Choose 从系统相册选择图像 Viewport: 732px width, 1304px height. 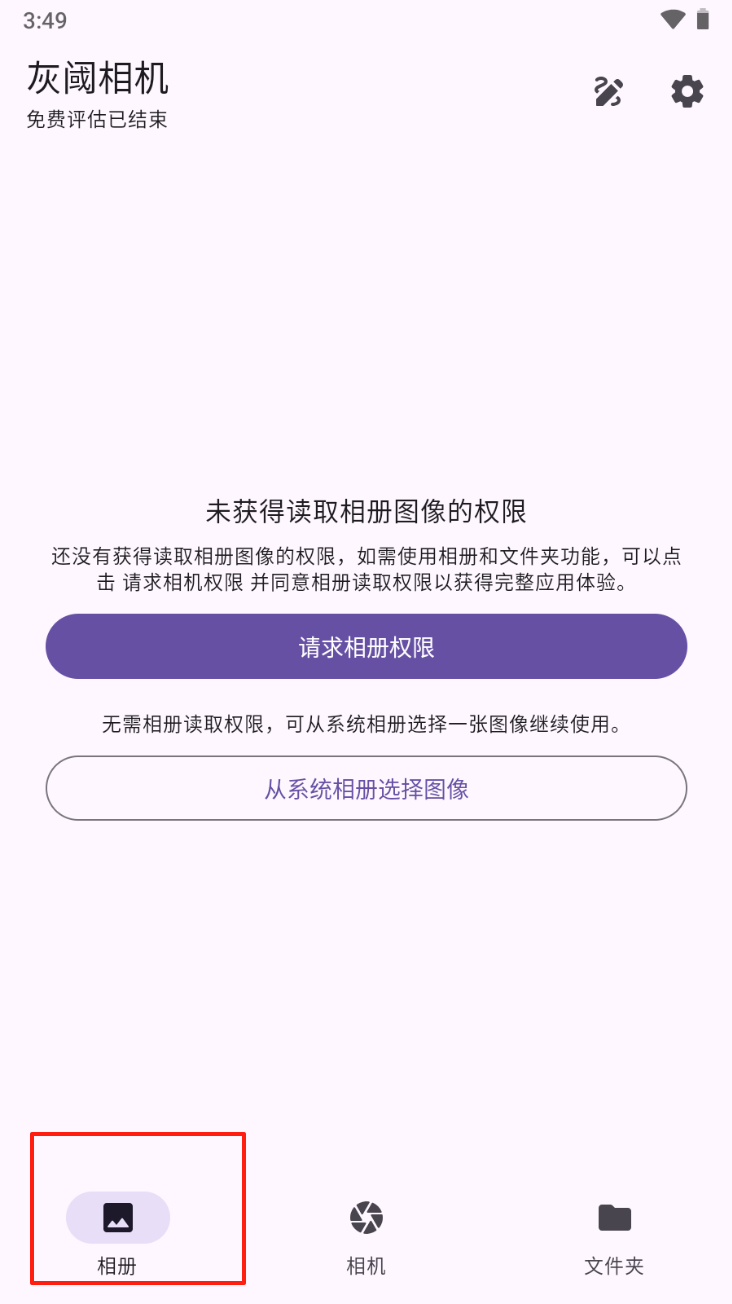point(366,789)
